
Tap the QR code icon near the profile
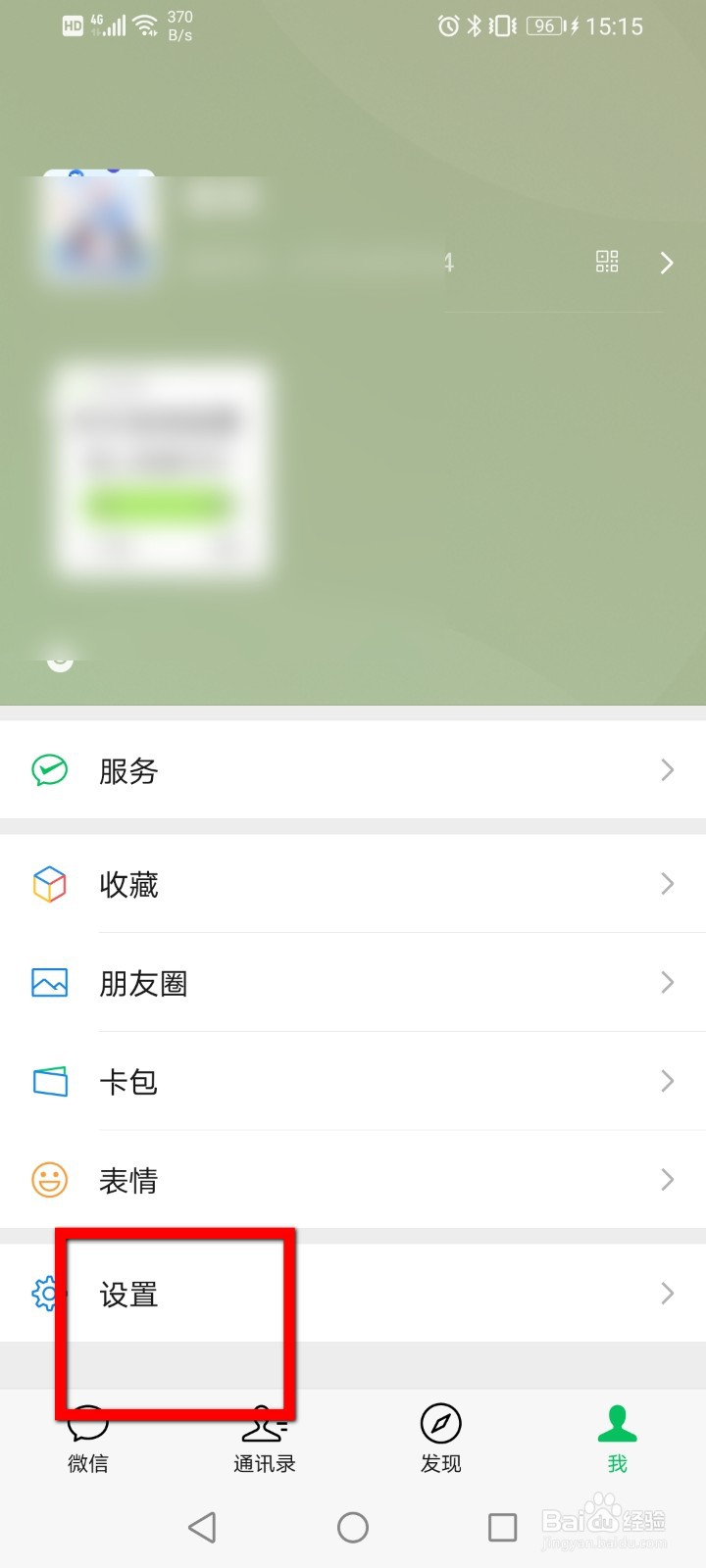point(607,262)
